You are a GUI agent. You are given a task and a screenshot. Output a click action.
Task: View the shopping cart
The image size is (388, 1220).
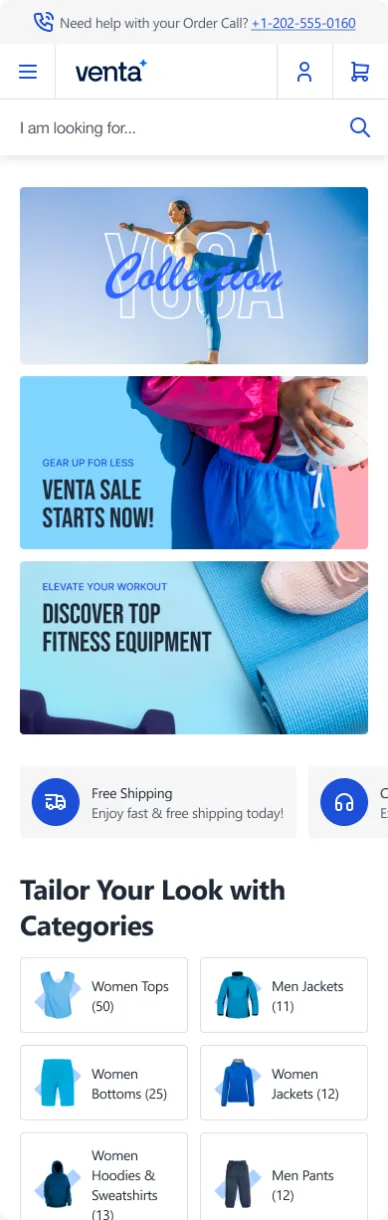(360, 72)
